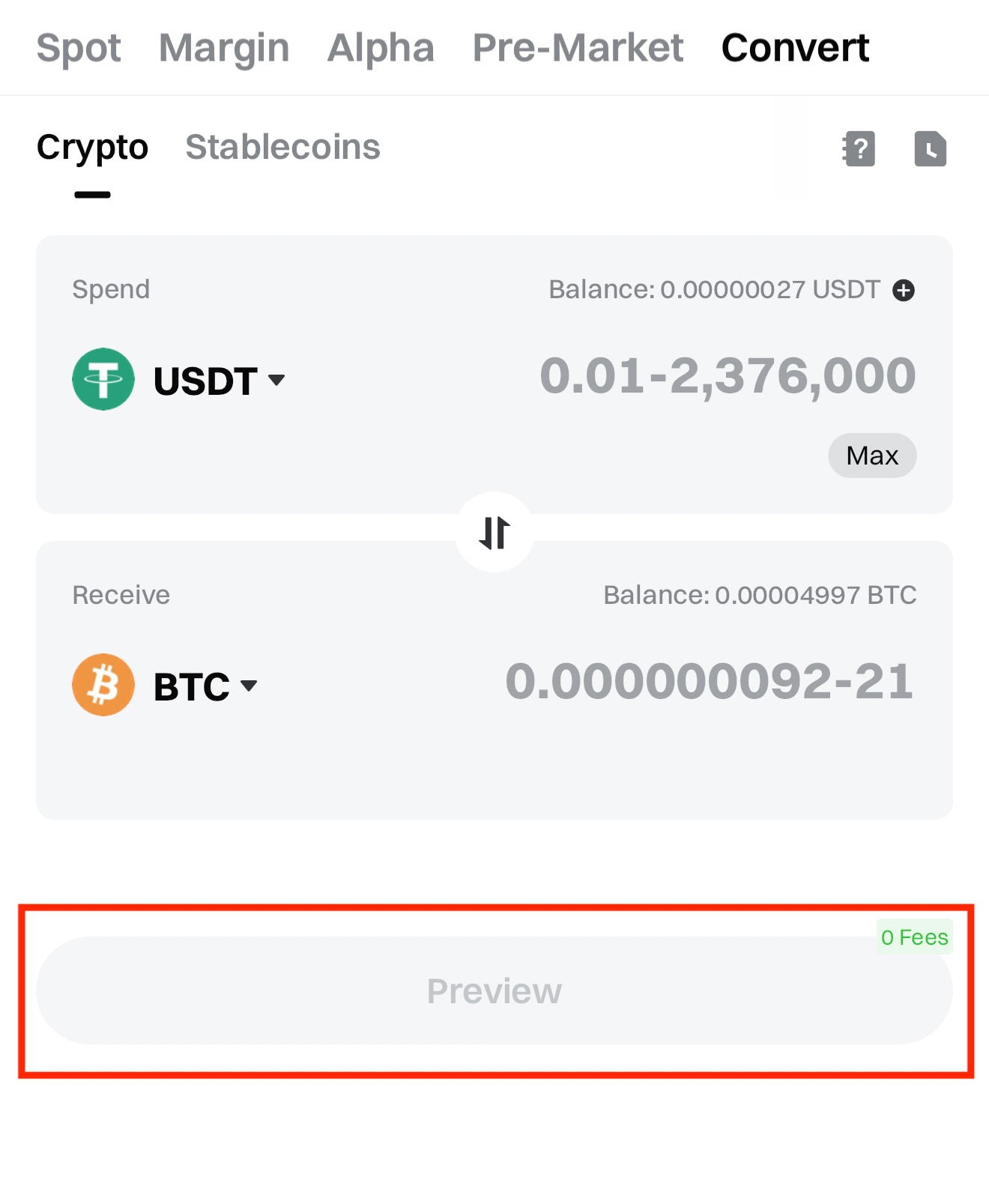Open the Alpha tab

click(x=381, y=48)
